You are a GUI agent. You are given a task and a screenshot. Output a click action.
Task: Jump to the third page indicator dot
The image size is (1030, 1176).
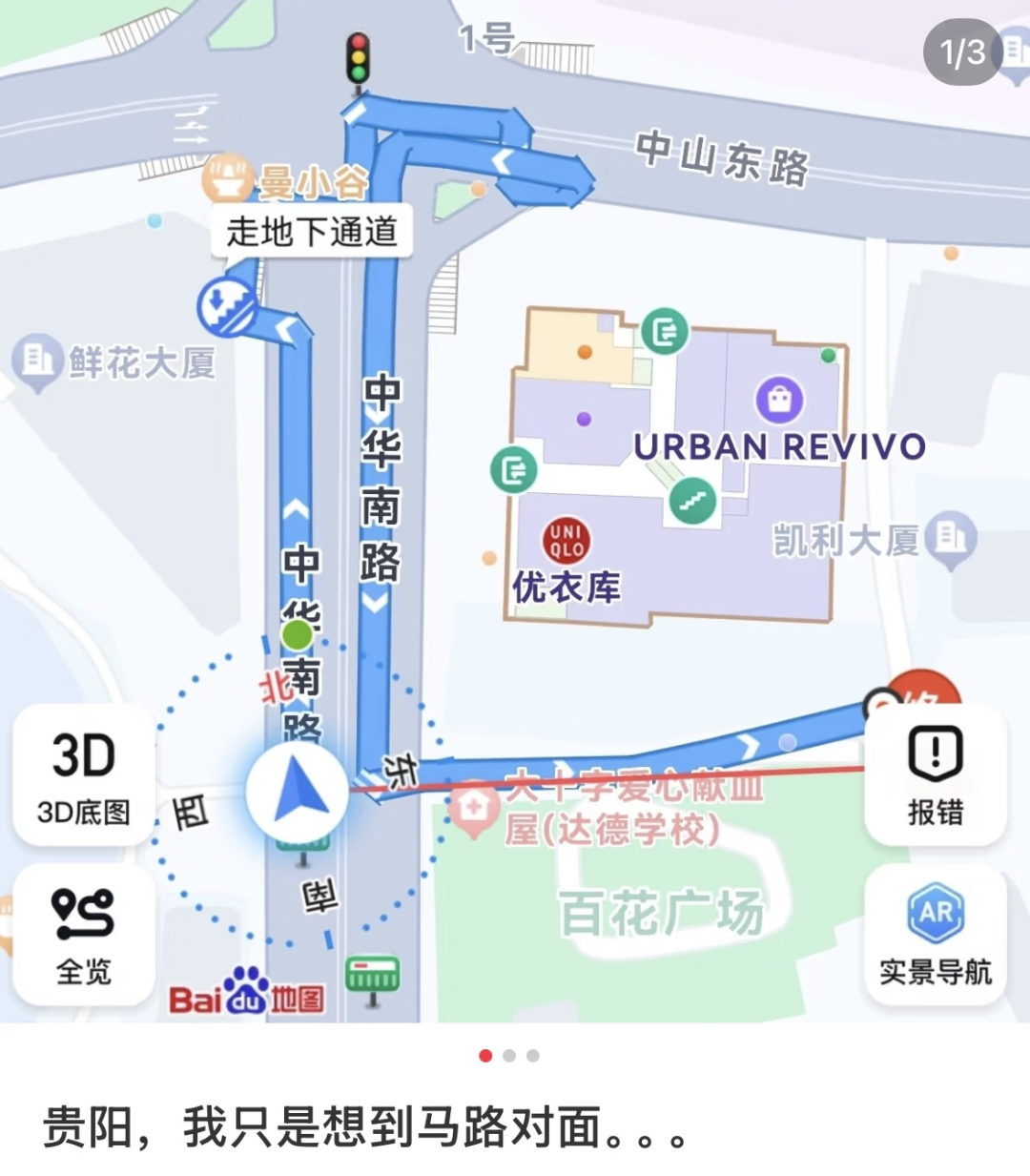pos(533,1056)
